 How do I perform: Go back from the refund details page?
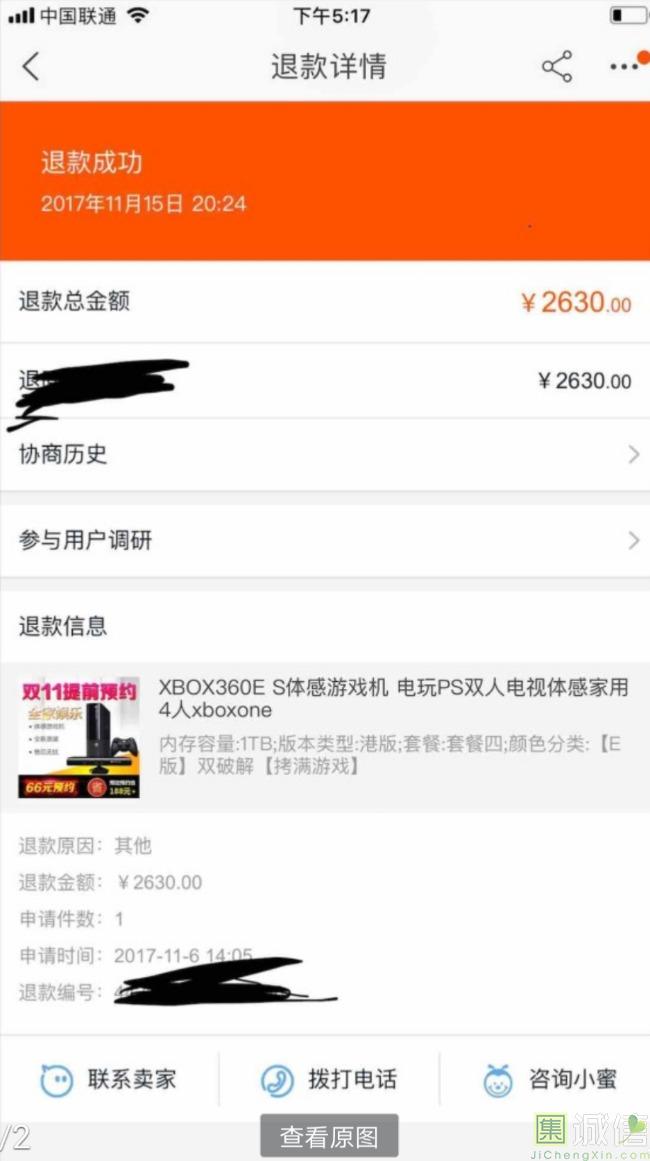31,67
